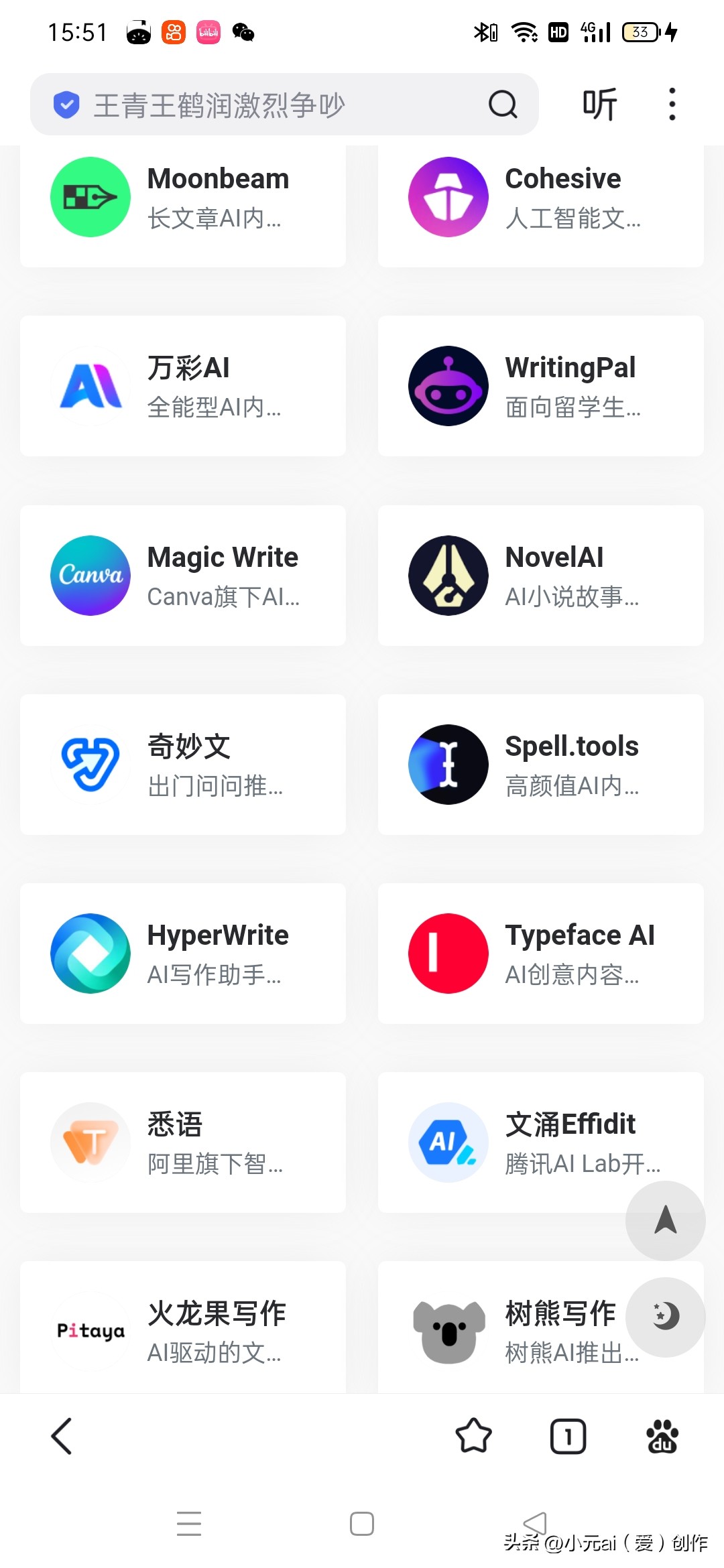Select the Typeface AI card
The image size is (724, 1568).
click(x=540, y=954)
